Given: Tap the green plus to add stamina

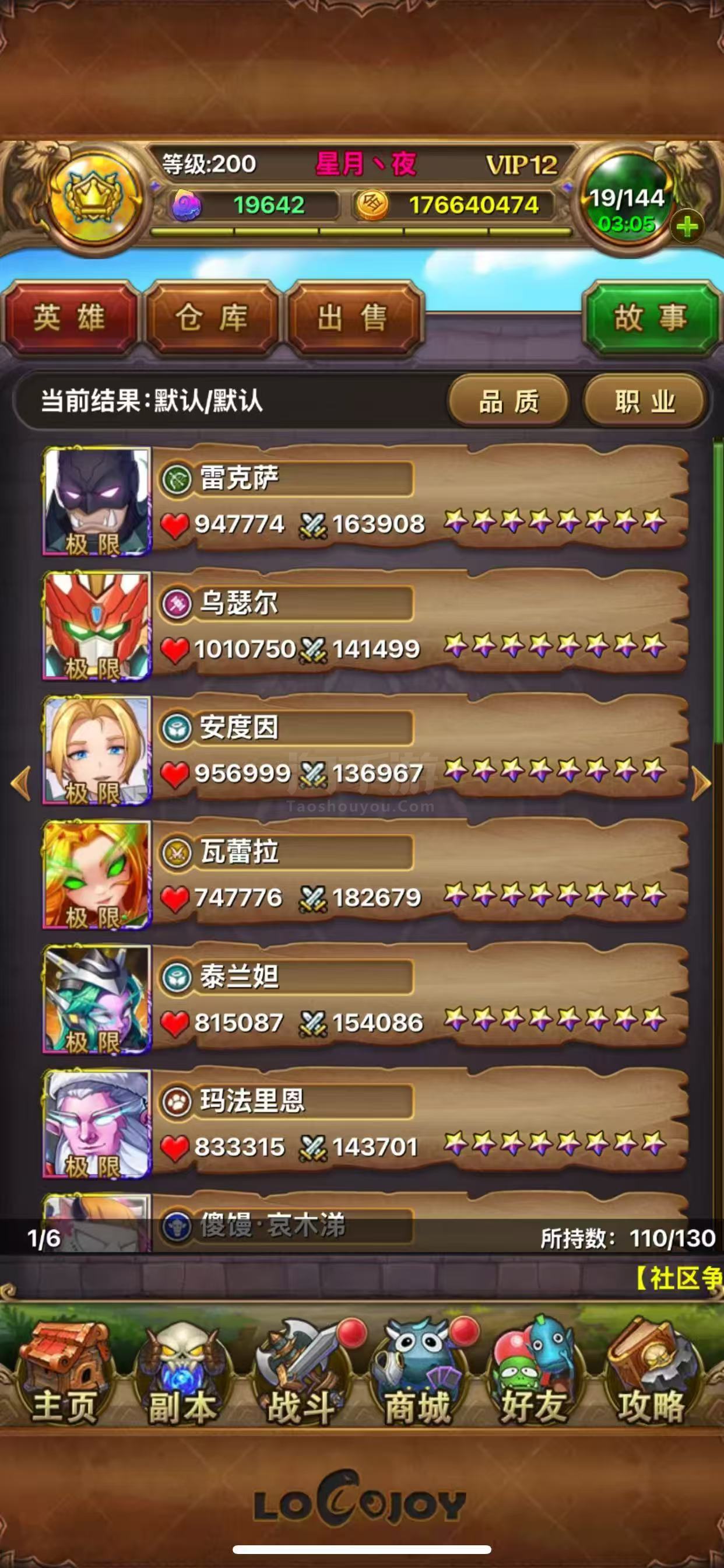Looking at the screenshot, I should coord(687,228).
